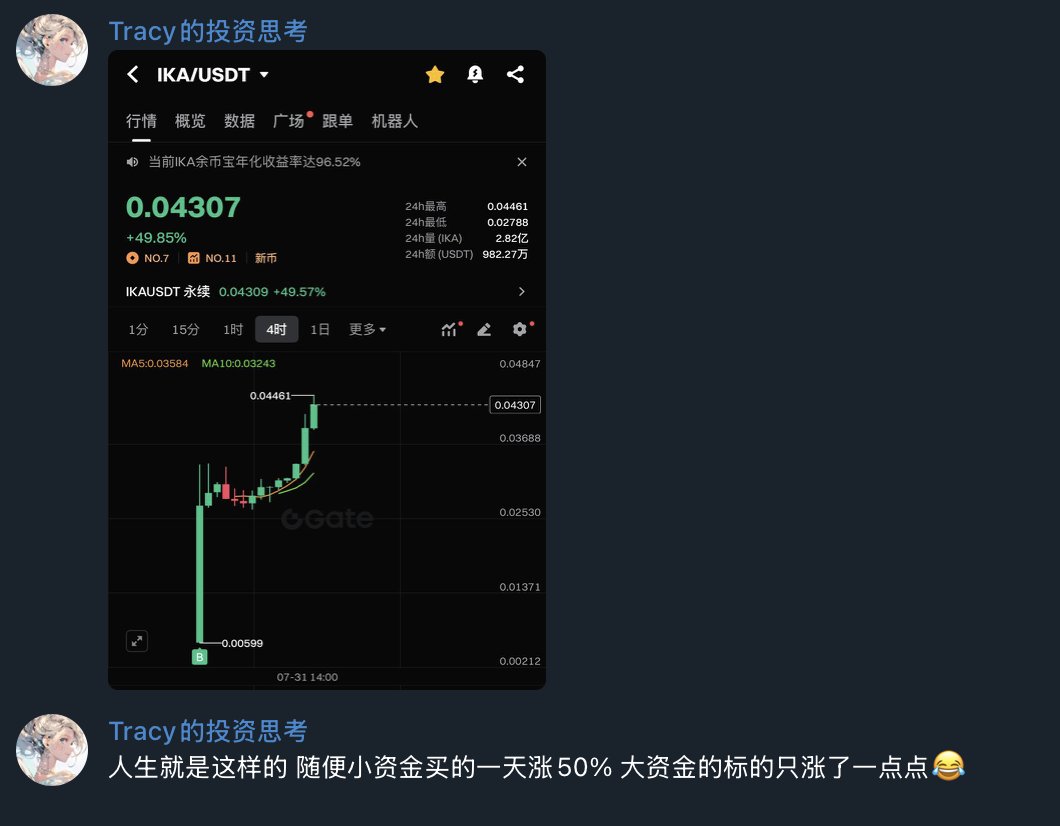Open sender name above the 人生就是这样的 message
Screen dimensions: 1060x826
[x=207, y=731]
